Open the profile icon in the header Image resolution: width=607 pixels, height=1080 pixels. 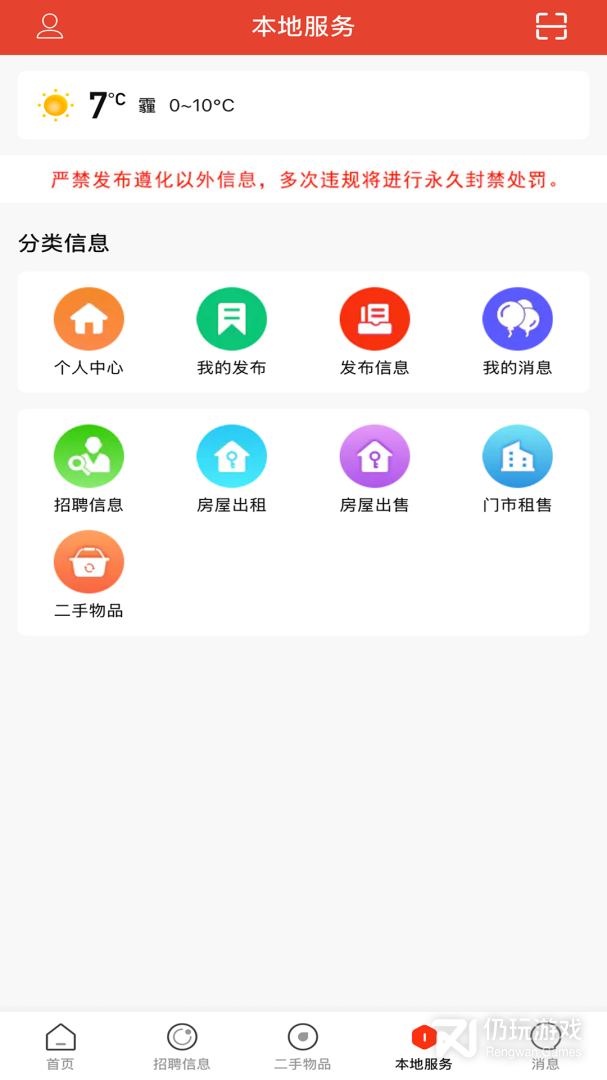(x=50, y=27)
